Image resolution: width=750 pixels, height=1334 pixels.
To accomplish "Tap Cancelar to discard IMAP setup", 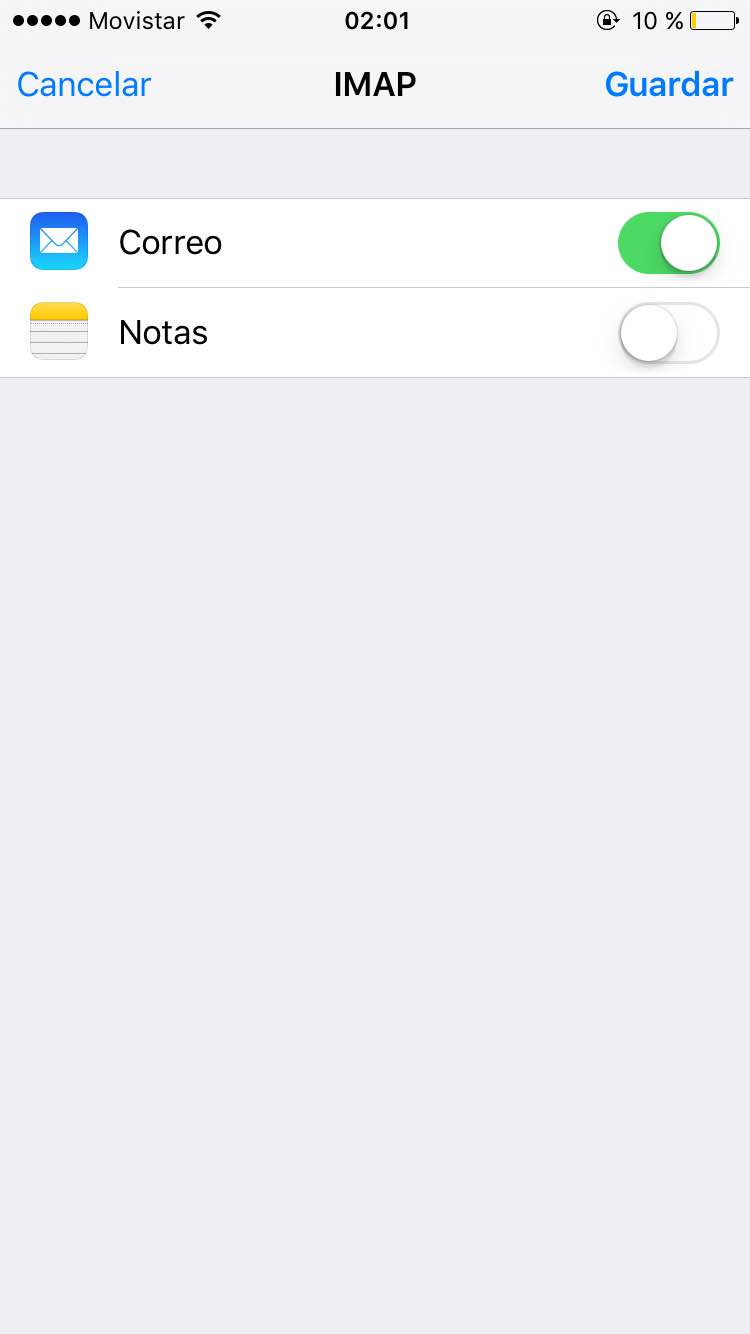I will (84, 84).
